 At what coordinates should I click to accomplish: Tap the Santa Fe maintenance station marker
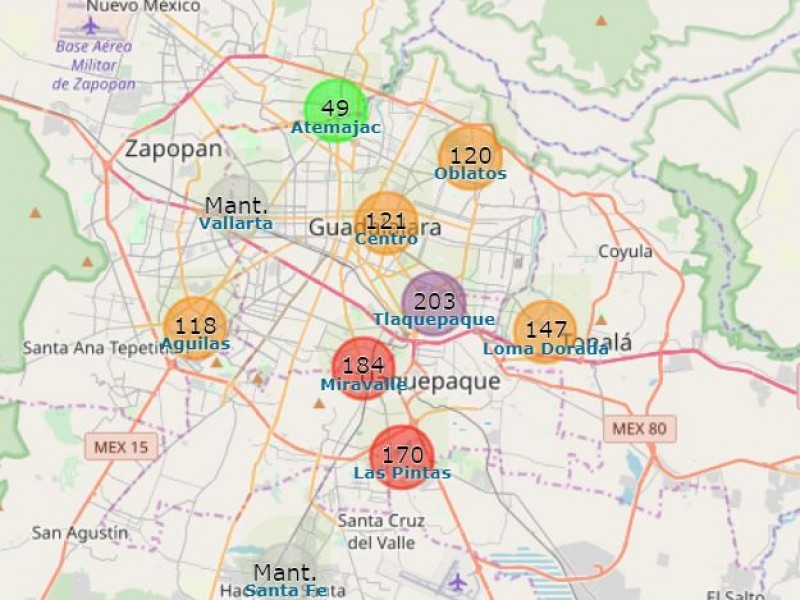point(285,575)
